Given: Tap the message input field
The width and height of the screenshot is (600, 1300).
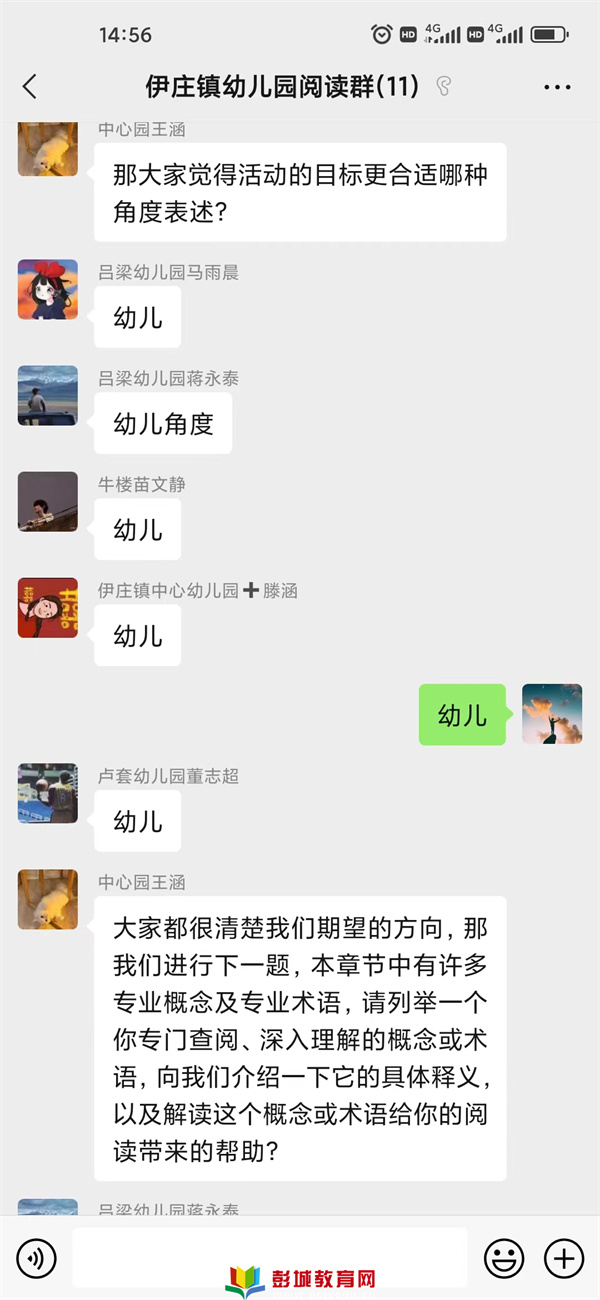Looking at the screenshot, I should [269, 1257].
